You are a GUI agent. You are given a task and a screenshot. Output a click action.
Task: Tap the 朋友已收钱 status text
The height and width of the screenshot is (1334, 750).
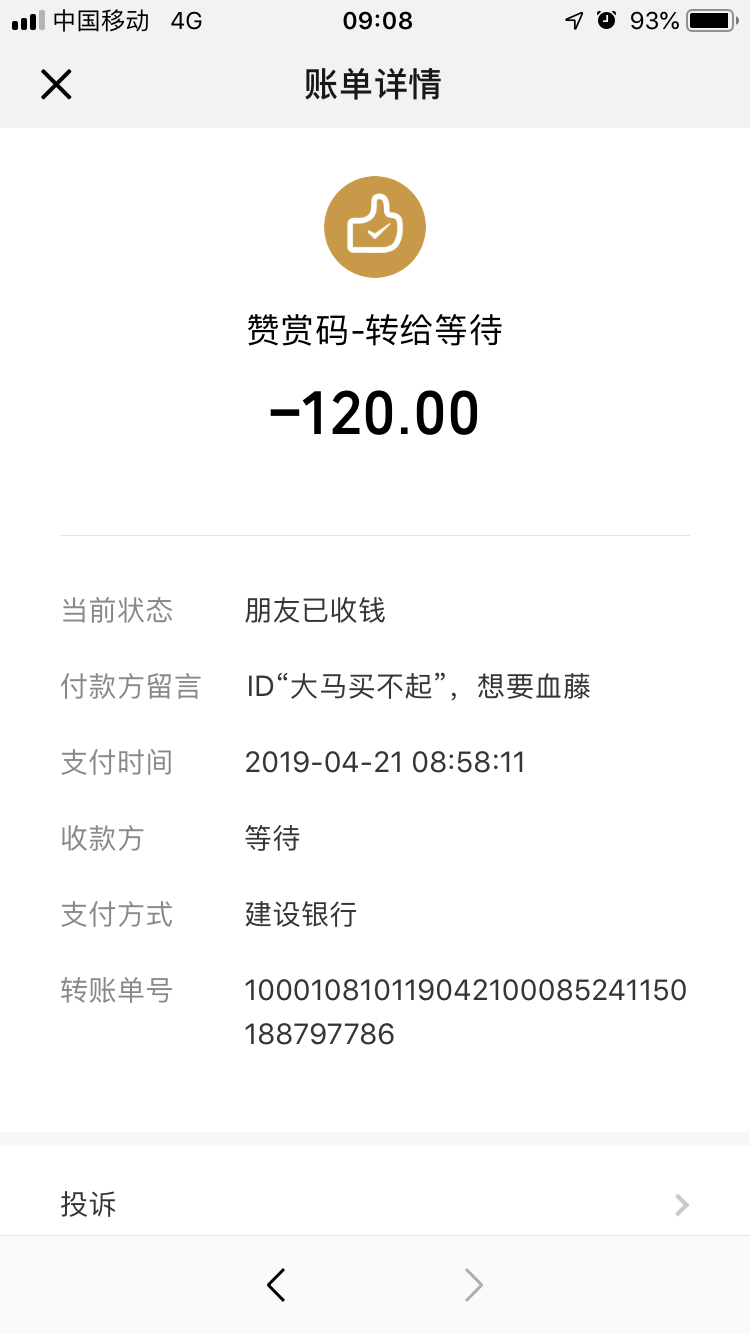pyautogui.click(x=313, y=610)
